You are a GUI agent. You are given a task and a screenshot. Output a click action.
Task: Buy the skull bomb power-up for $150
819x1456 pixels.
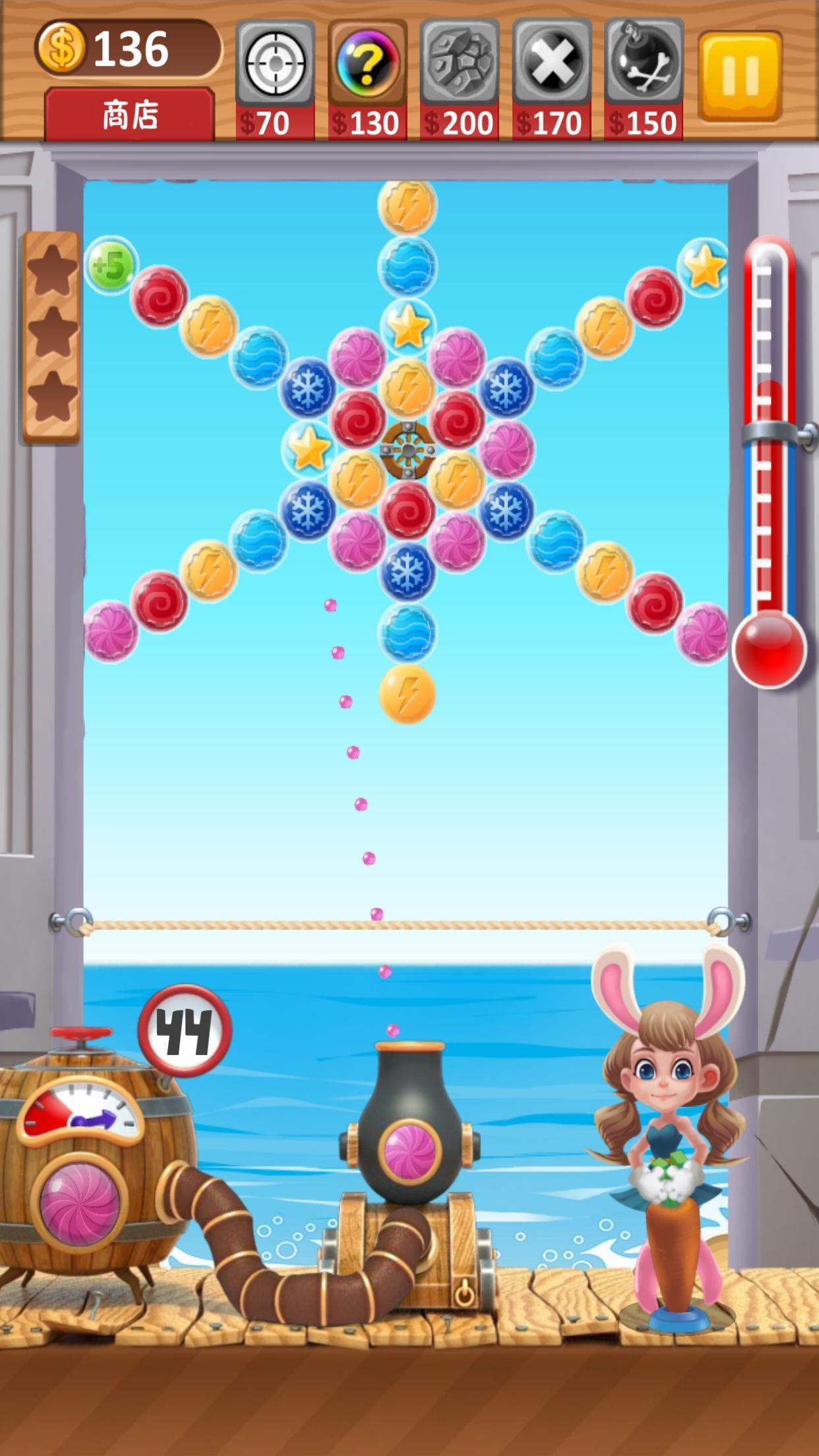pyautogui.click(x=643, y=64)
